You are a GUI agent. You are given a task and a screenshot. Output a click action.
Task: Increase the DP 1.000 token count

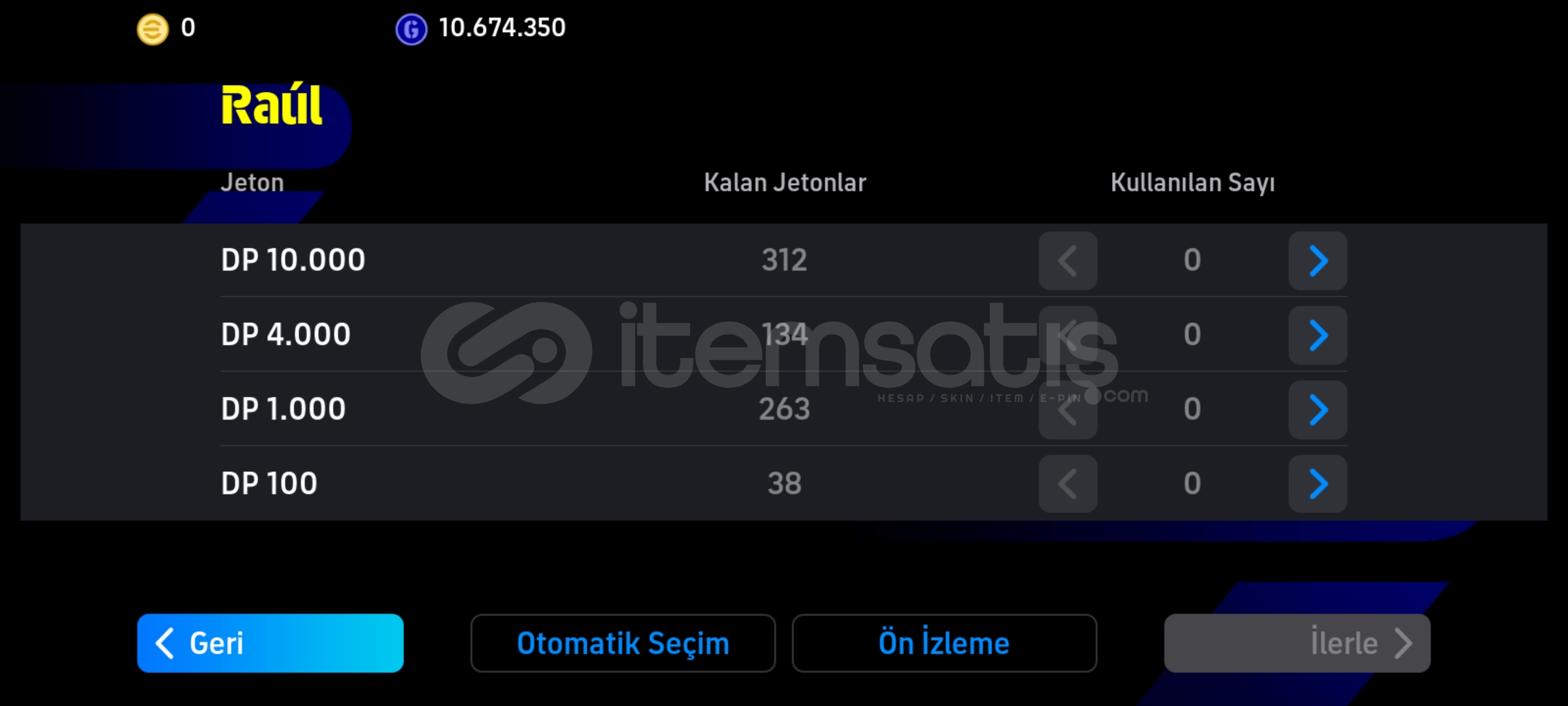(1317, 410)
